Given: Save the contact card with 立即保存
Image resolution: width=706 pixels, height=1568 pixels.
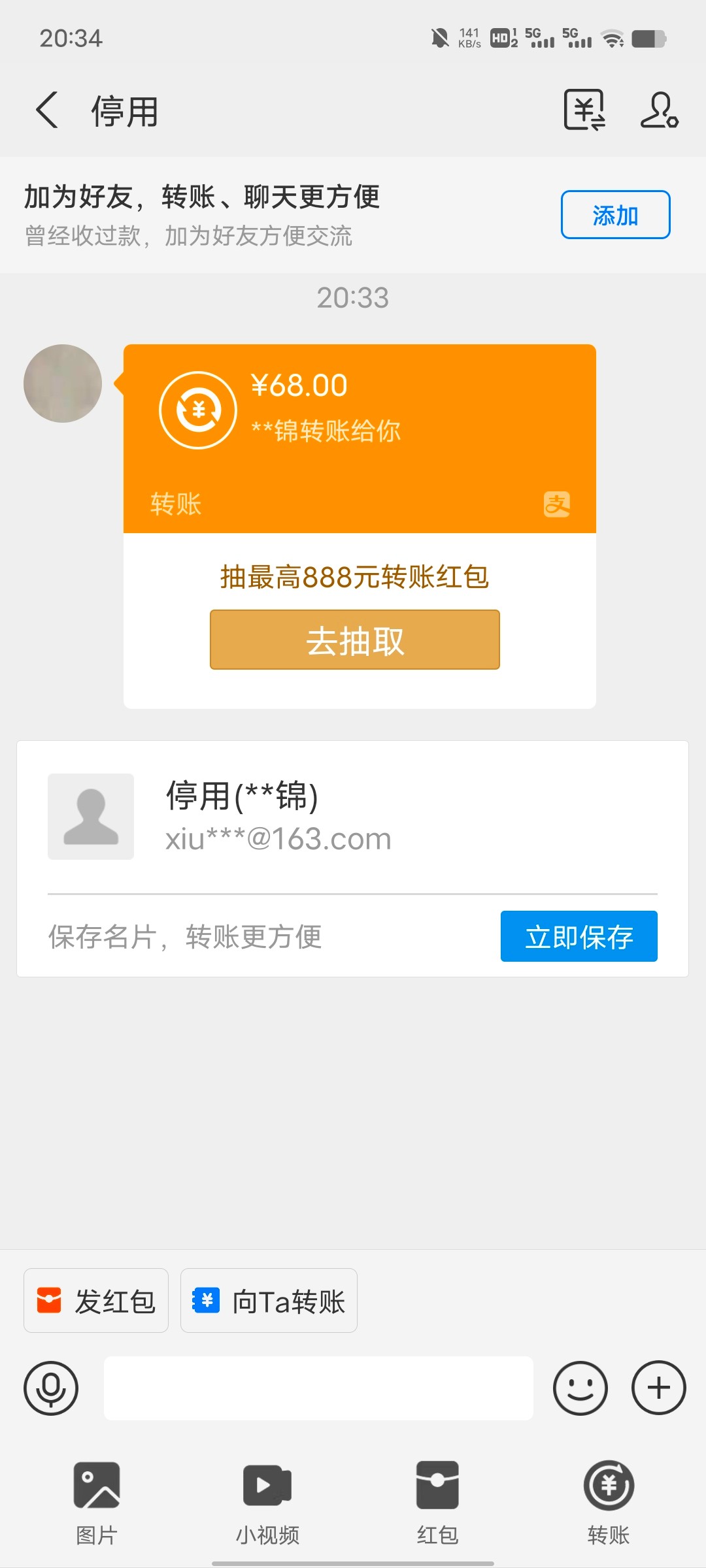Looking at the screenshot, I should (579, 936).
